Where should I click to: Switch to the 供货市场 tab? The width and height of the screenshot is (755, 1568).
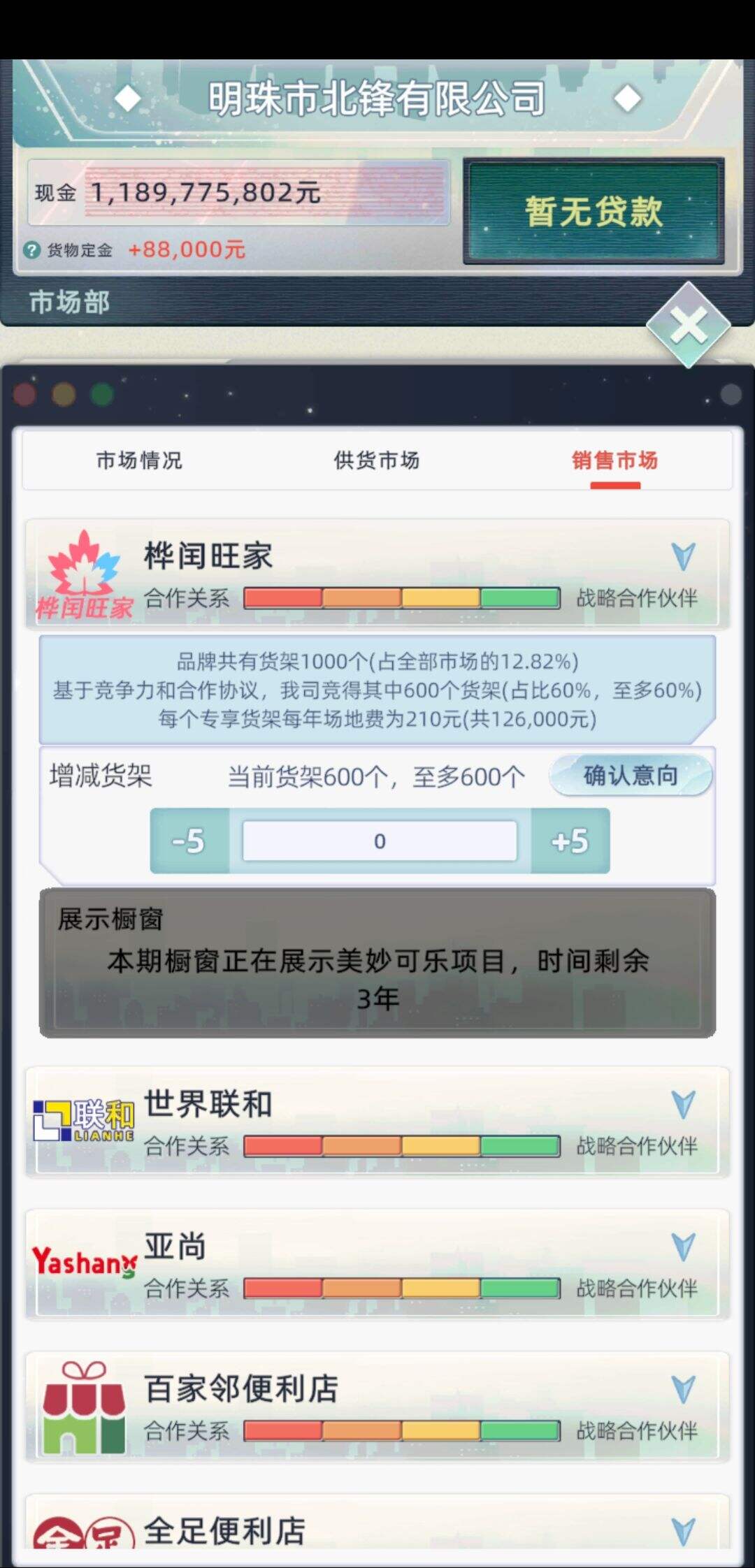coord(377,460)
